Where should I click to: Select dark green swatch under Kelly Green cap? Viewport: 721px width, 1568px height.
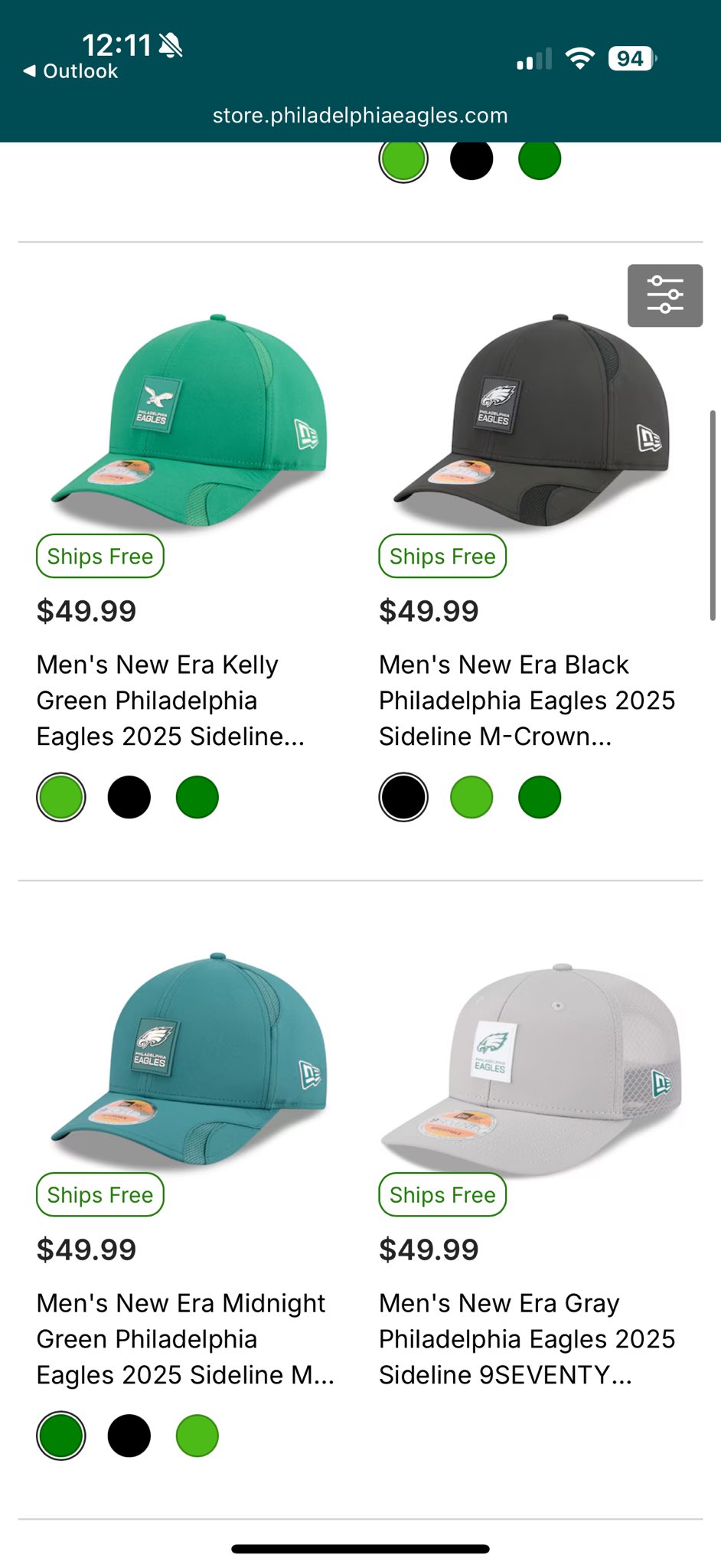click(197, 797)
